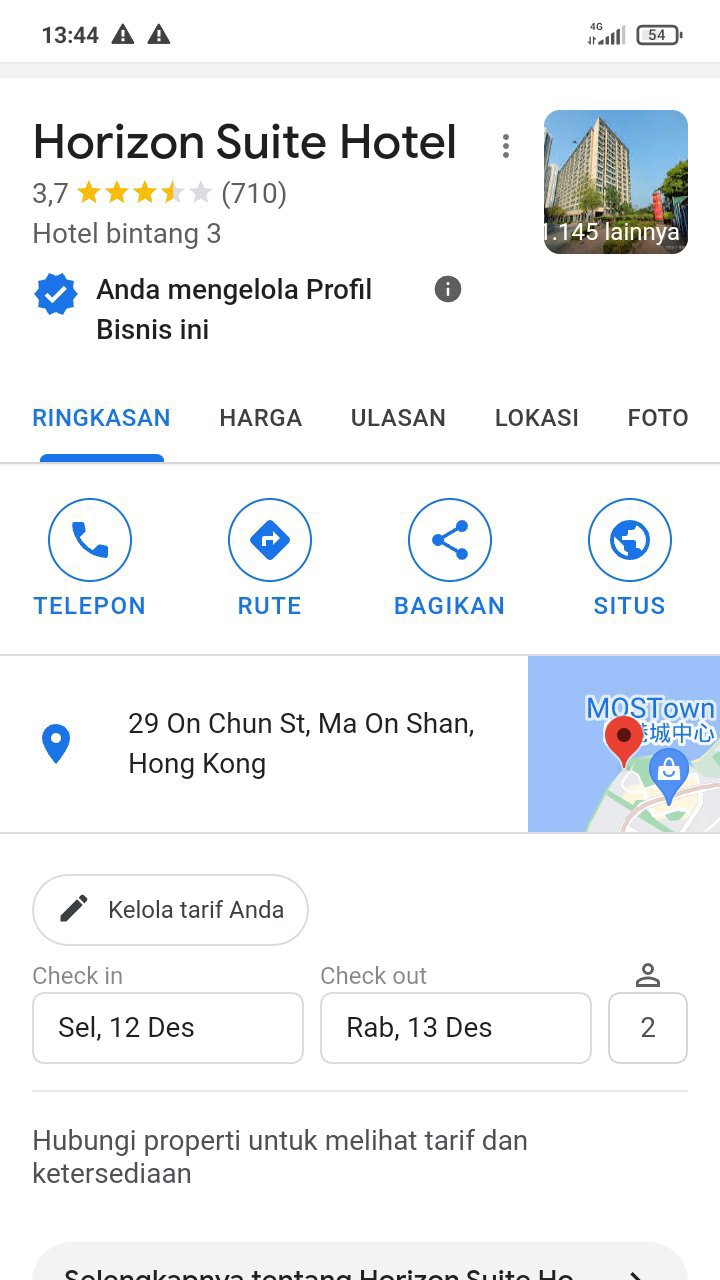Image resolution: width=720 pixels, height=1280 pixels.
Task: Change the number of guests
Action: 648,1028
